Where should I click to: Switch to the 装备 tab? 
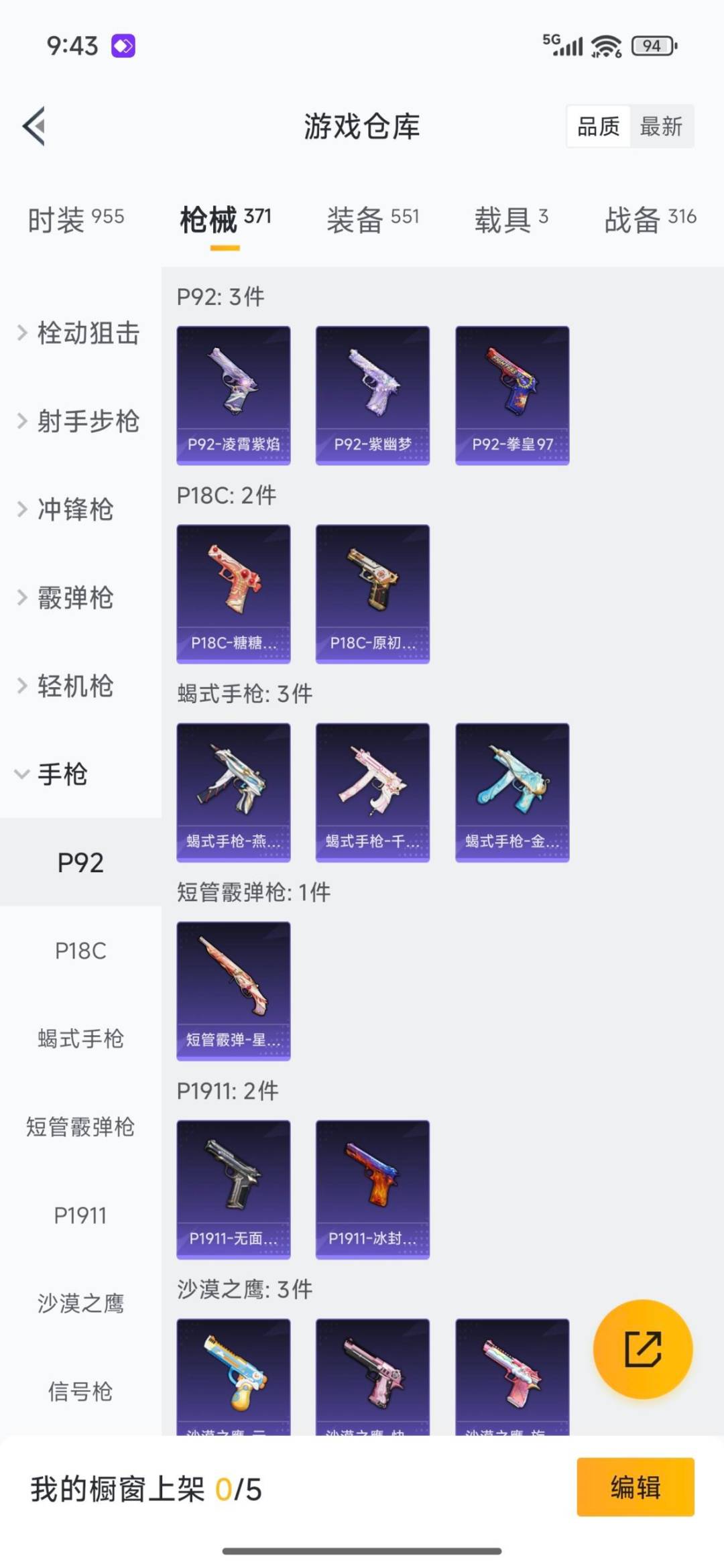tap(373, 217)
